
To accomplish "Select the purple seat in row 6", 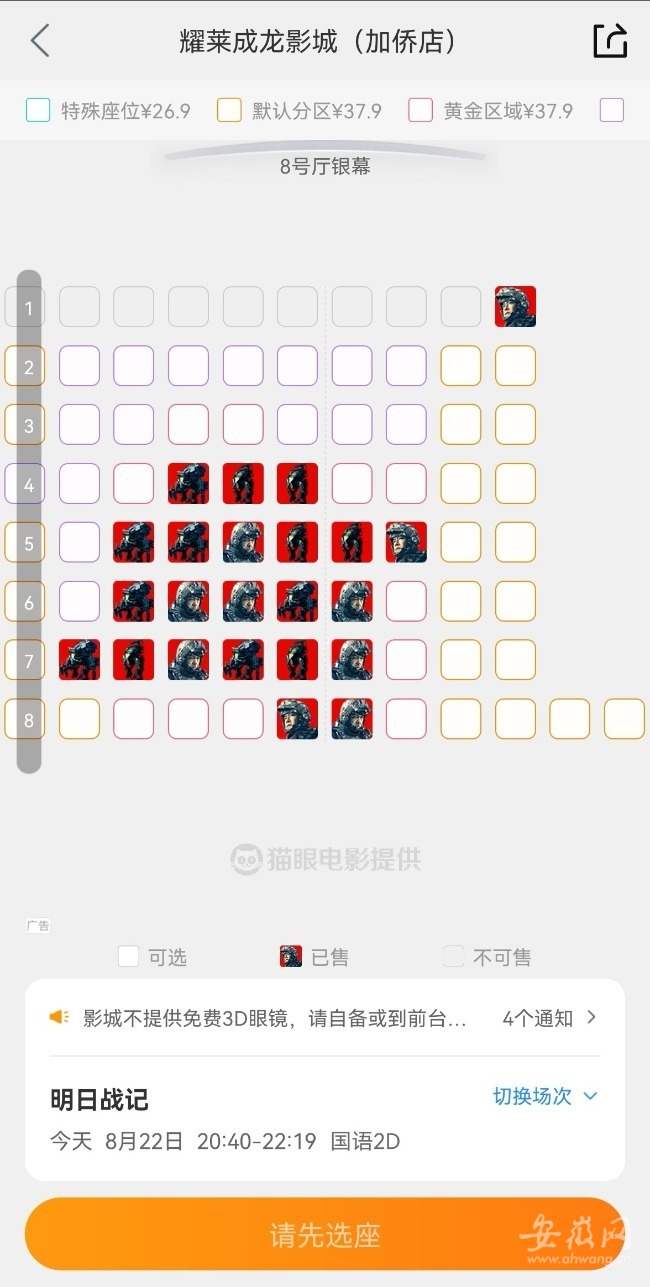I will point(79,601).
